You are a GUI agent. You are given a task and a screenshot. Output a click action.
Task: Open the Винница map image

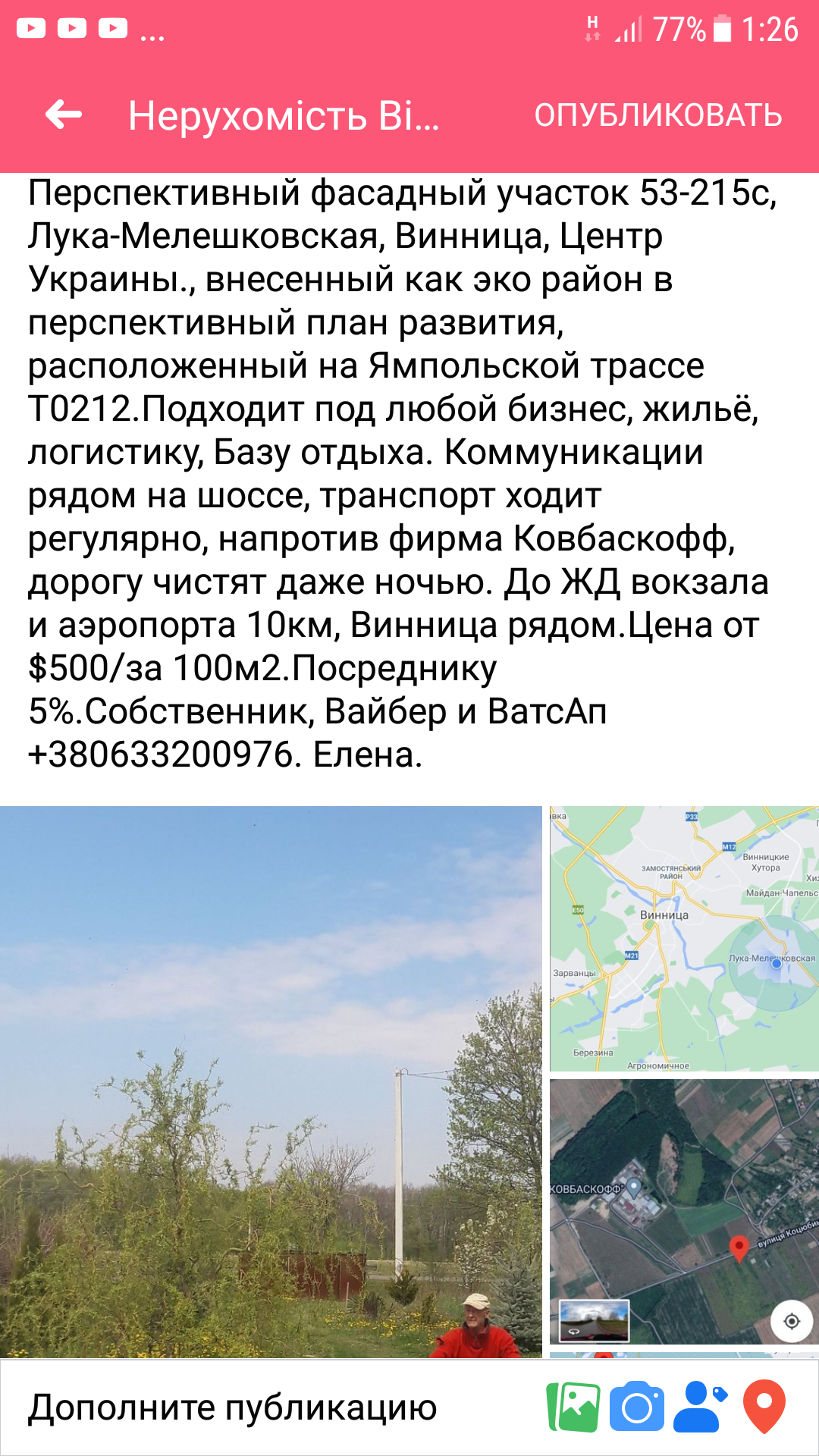coord(684,938)
